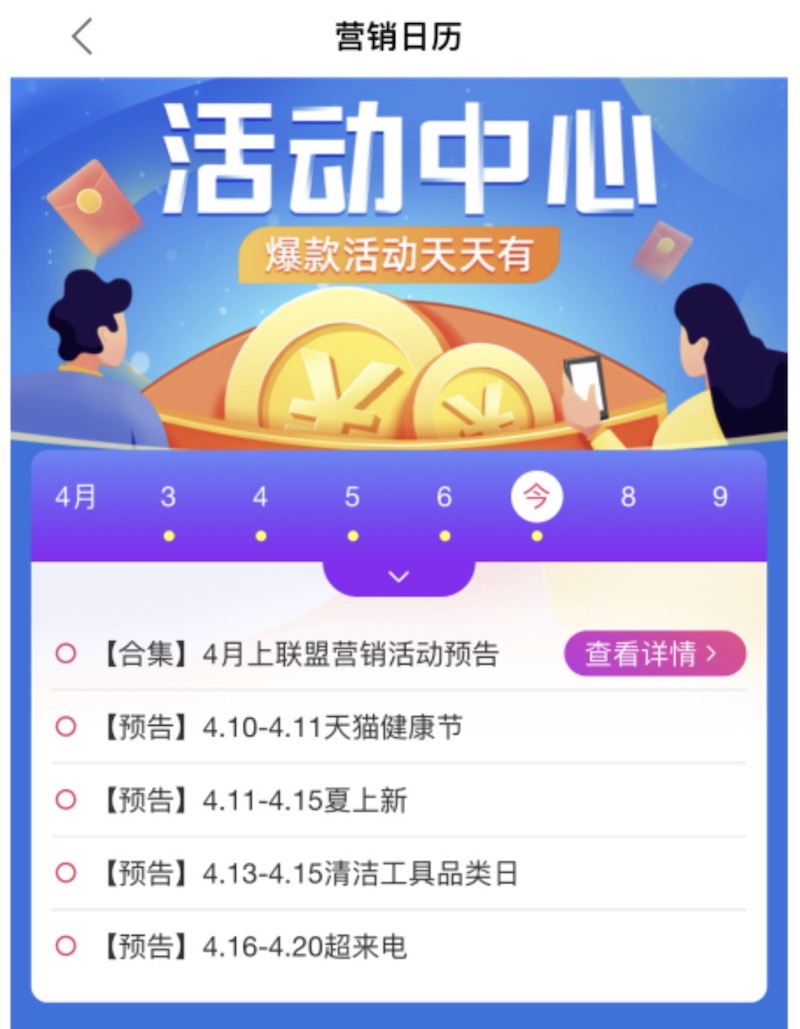Image resolution: width=800 pixels, height=1029 pixels.
Task: Select April 3 in the calendar strip
Action: [168, 497]
